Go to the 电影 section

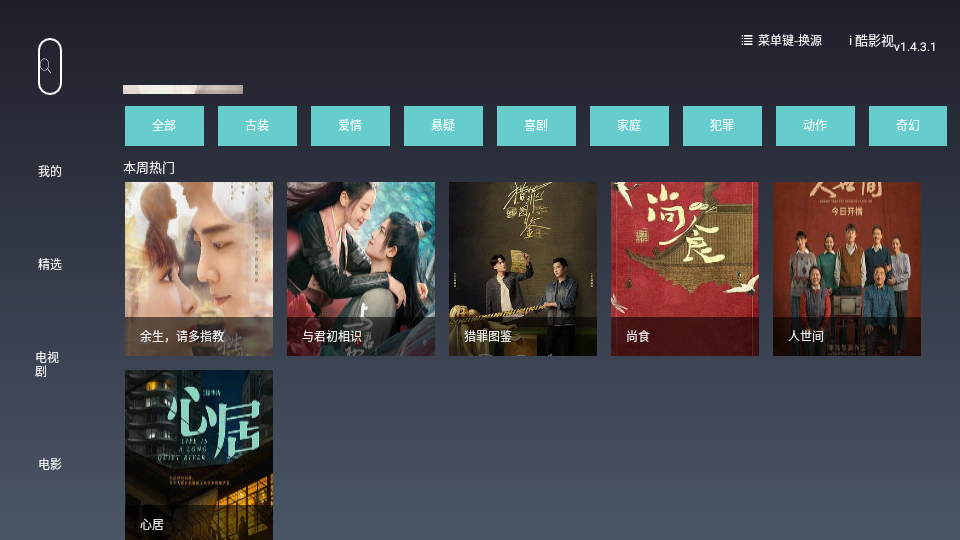(x=50, y=464)
